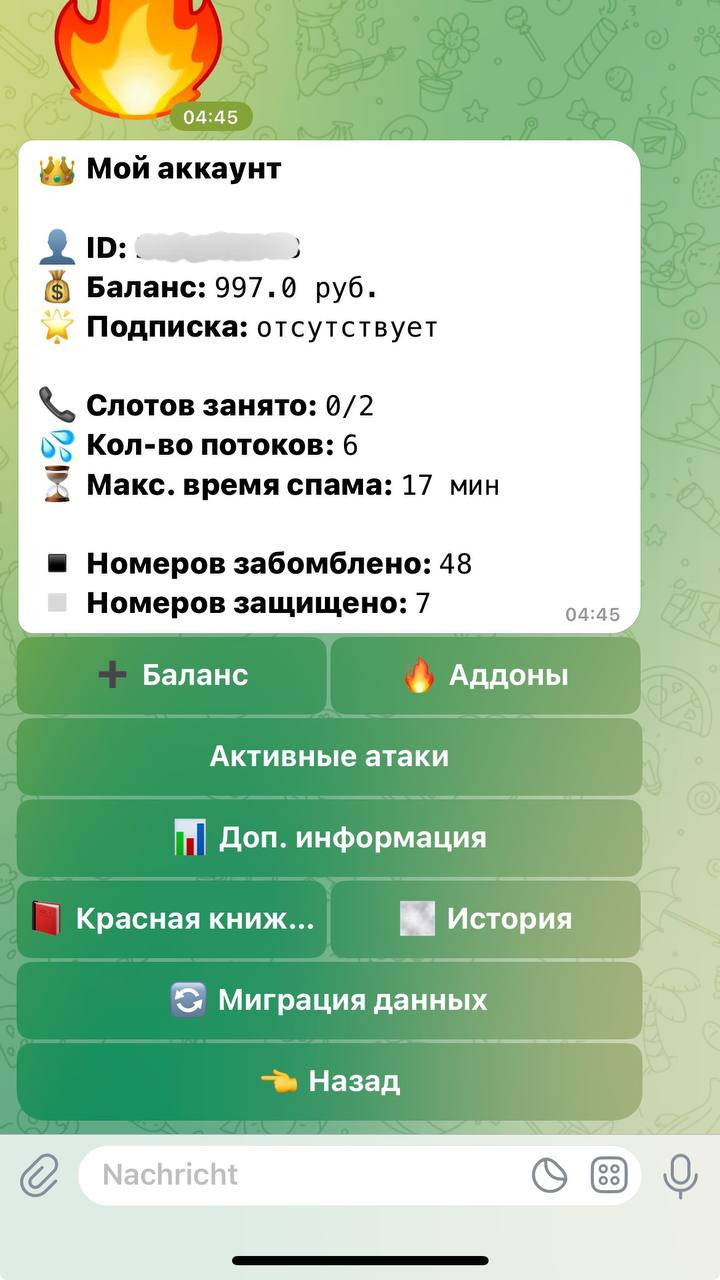Tap the Баланс button to top up
The height and width of the screenshot is (1280, 720).
point(172,675)
